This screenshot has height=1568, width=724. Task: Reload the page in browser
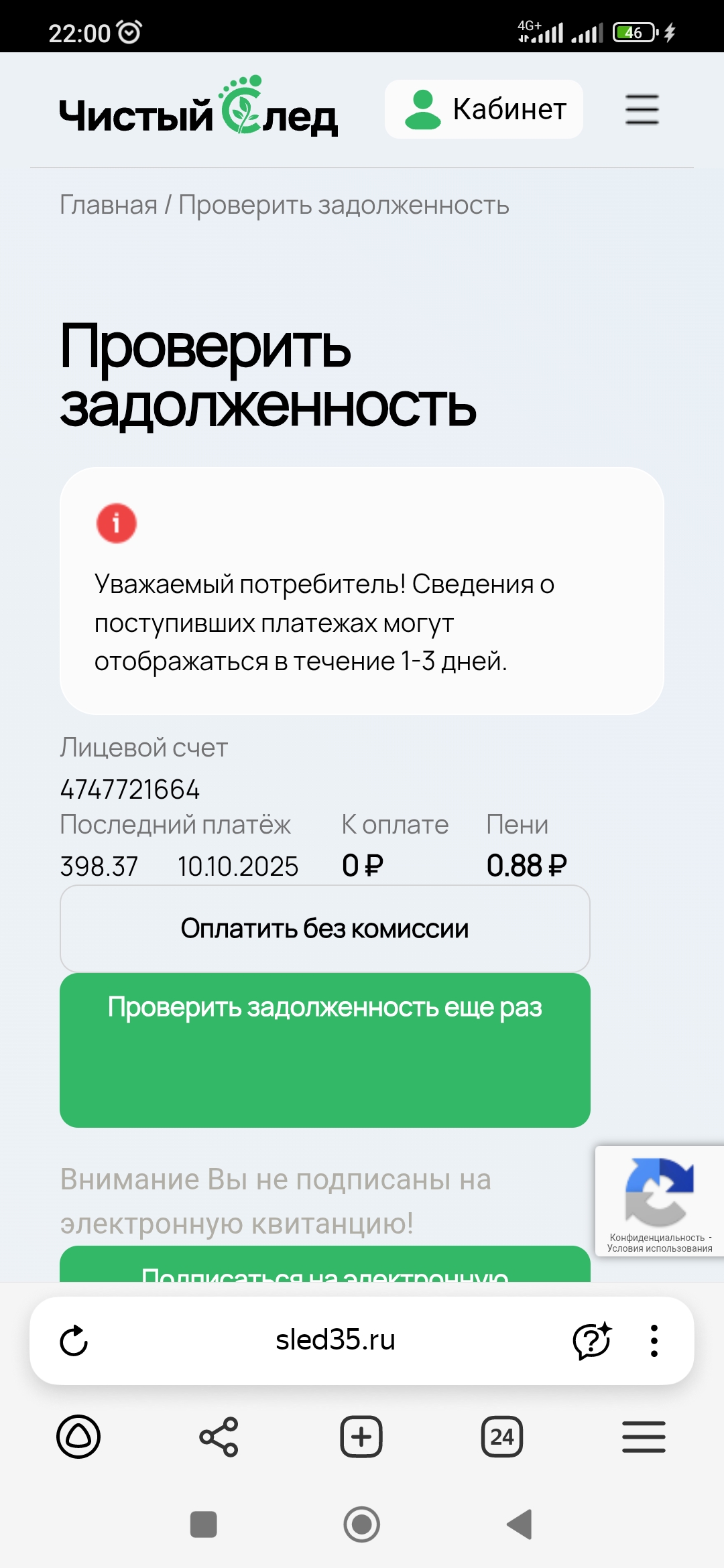pos(74,1341)
